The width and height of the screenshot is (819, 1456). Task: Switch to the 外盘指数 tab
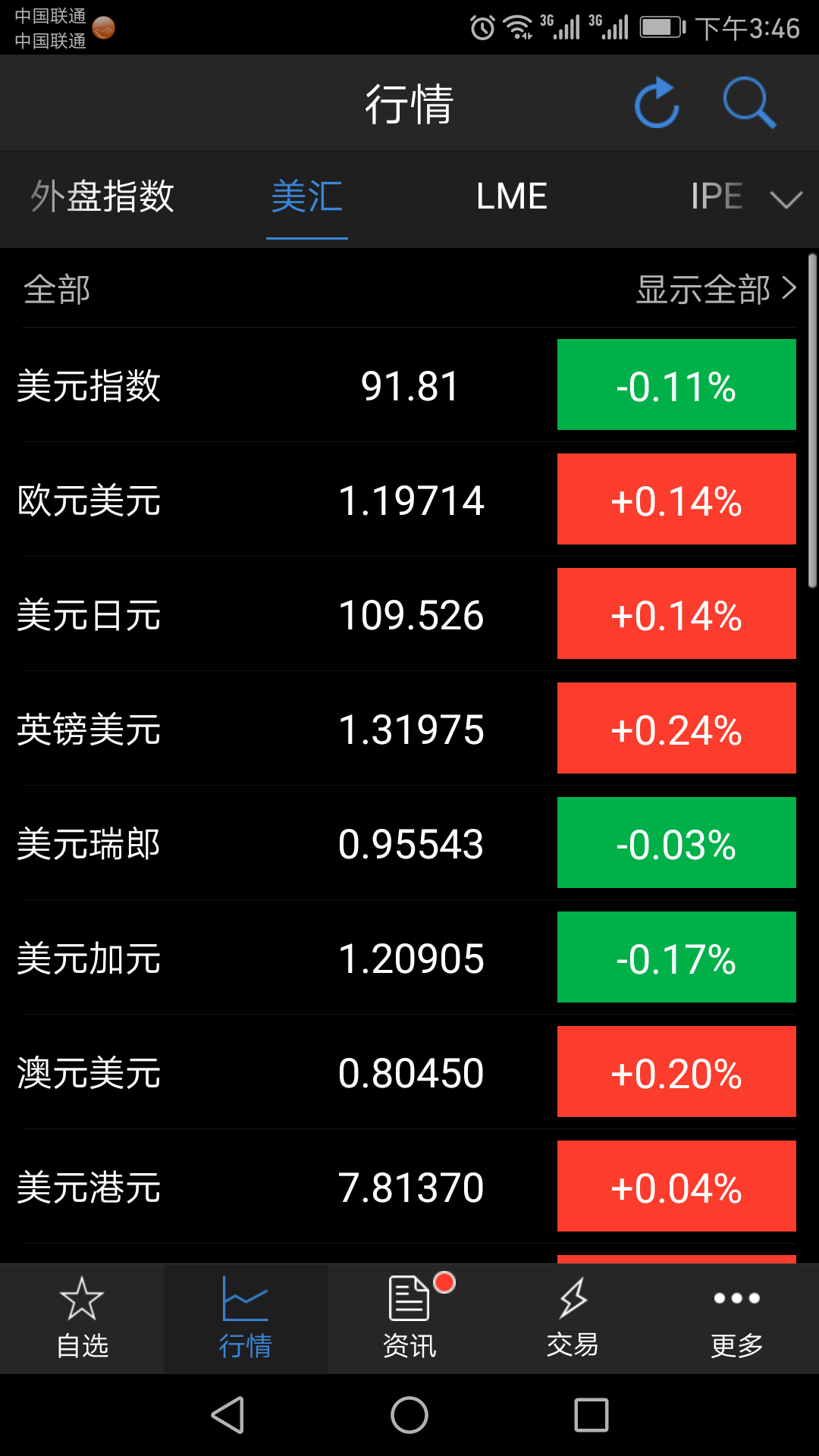(102, 197)
